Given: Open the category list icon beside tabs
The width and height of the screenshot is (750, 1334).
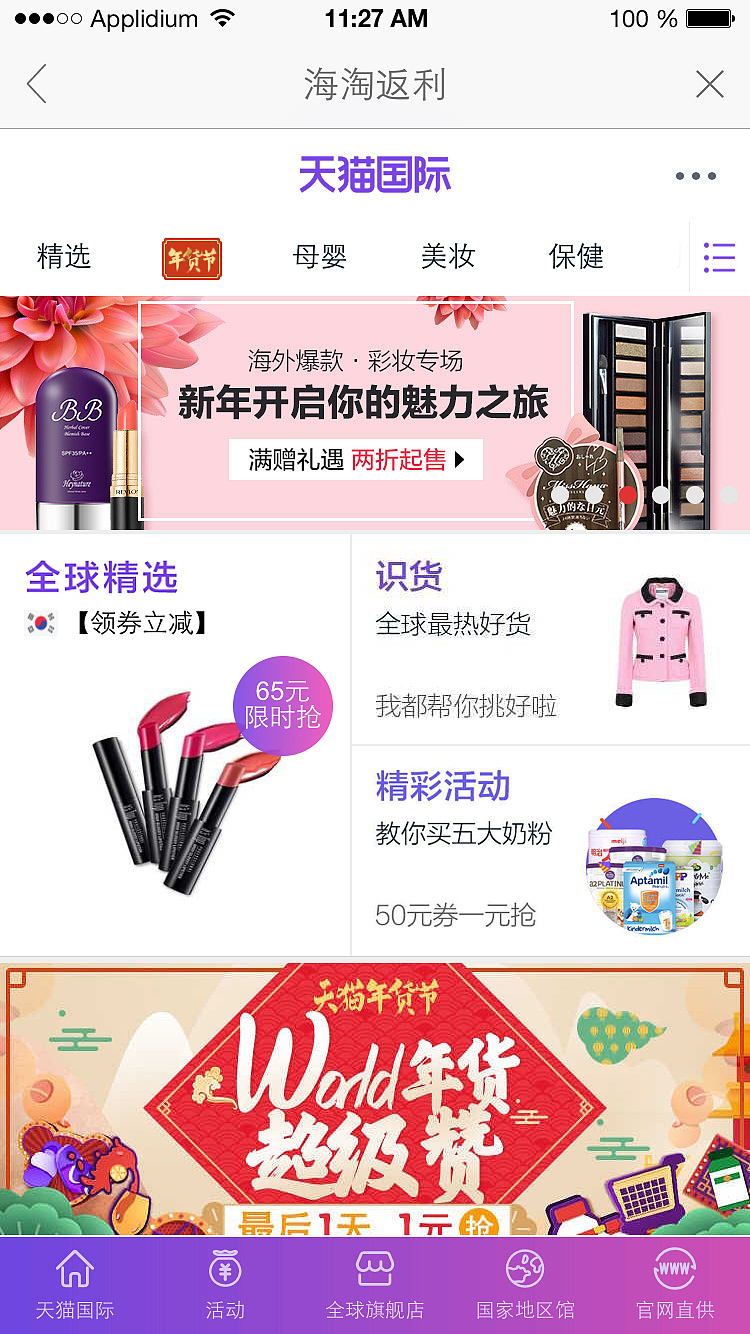Looking at the screenshot, I should coord(719,257).
